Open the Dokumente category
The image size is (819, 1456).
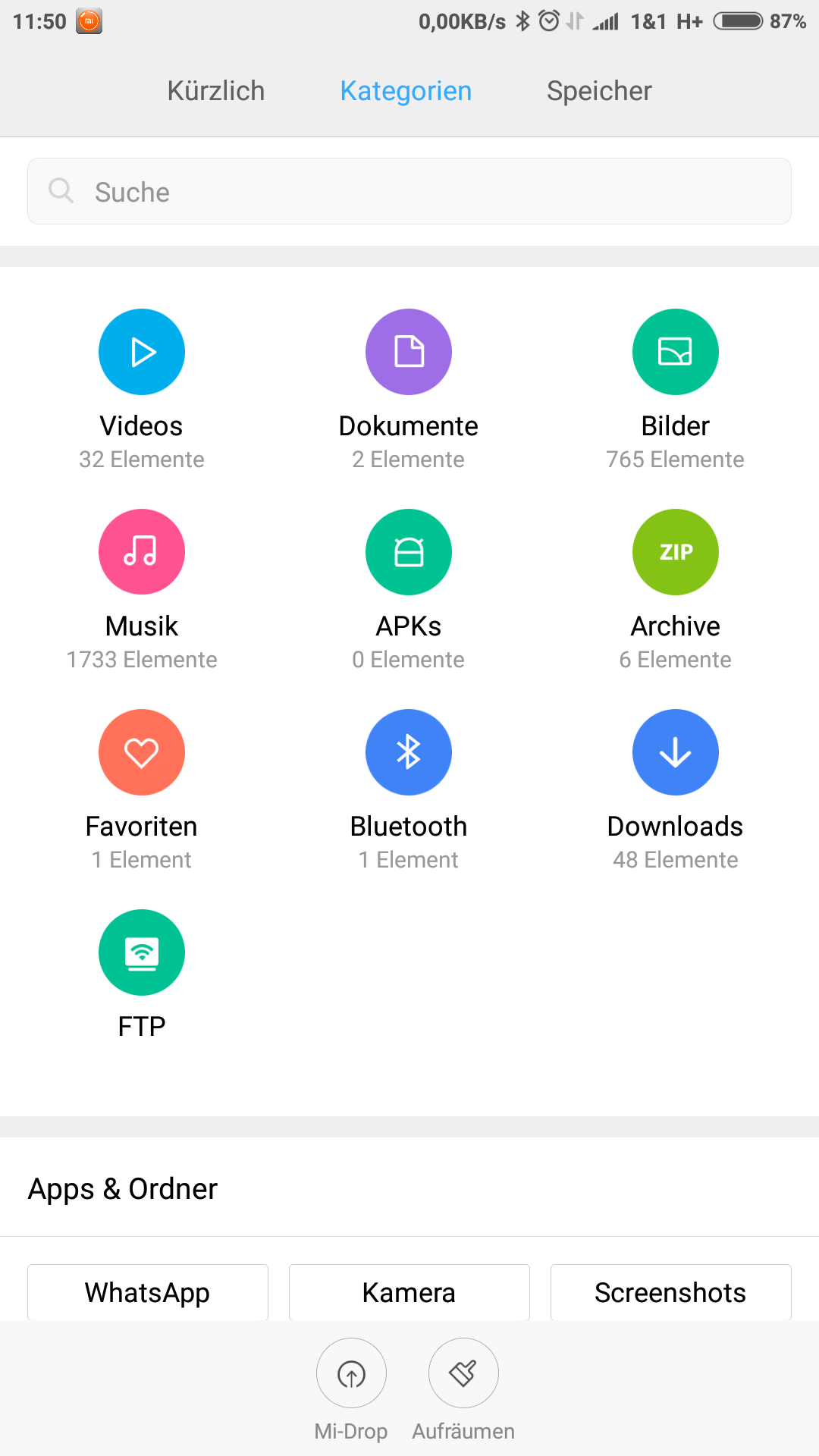coord(409,353)
